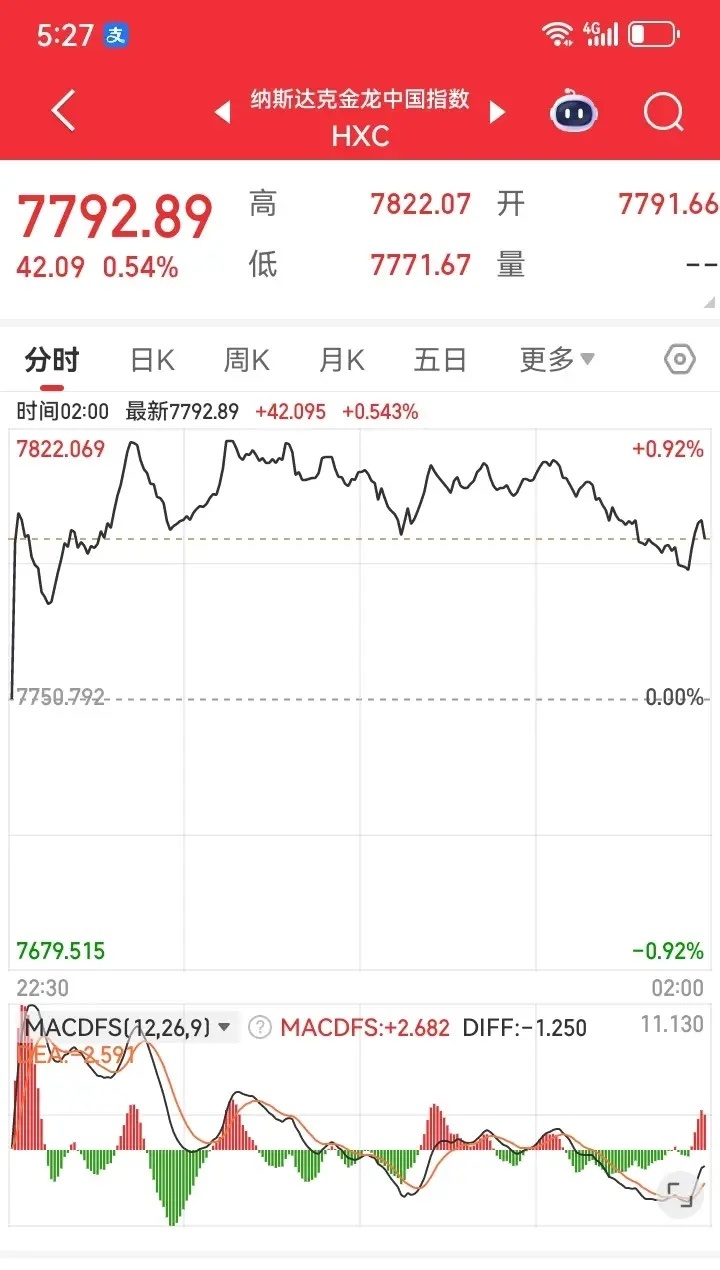Open the 五日 five-day chart view
This screenshot has width=720, height=1270.
click(439, 359)
